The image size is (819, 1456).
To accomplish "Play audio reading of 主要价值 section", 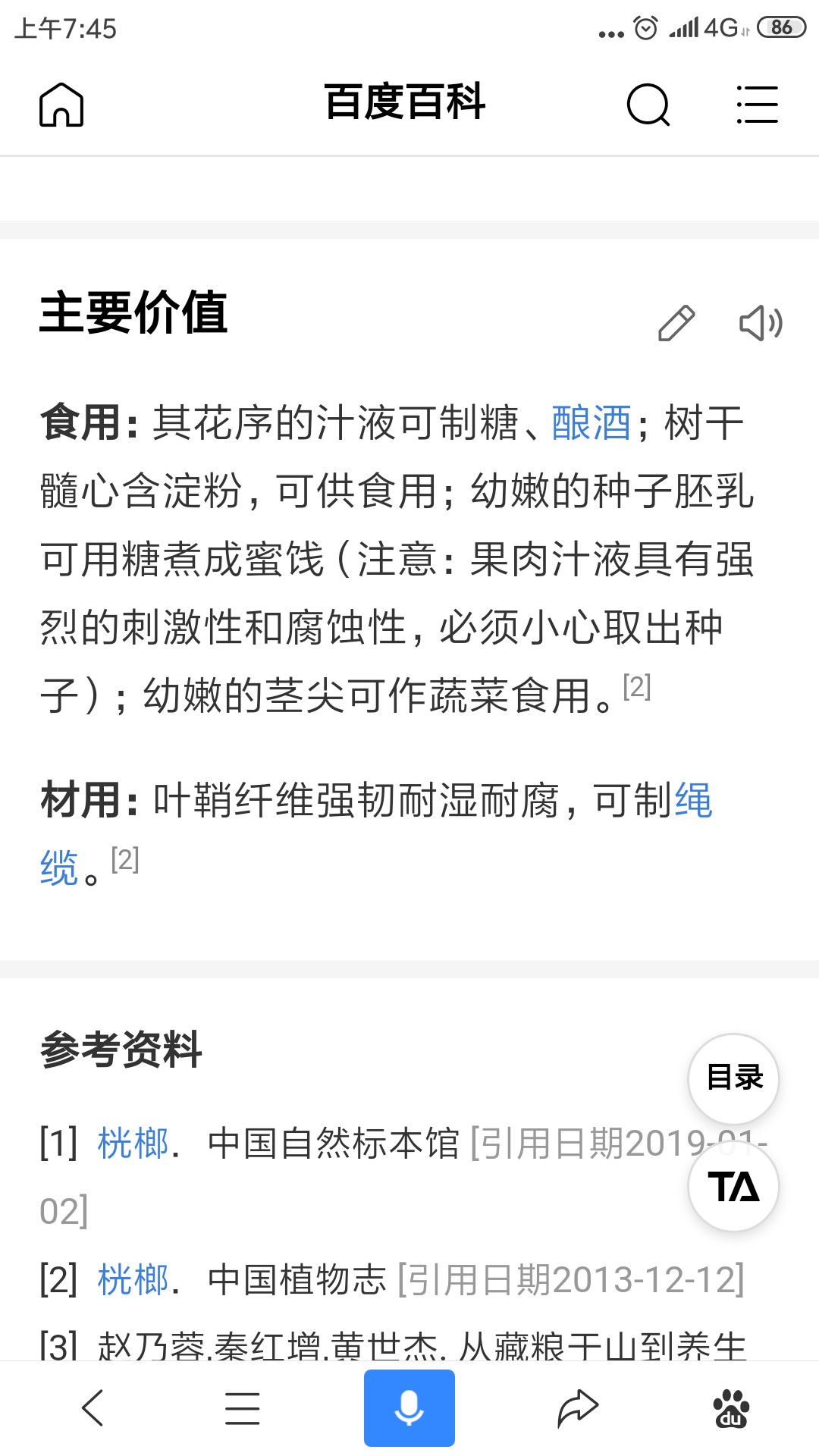I will 761,323.
